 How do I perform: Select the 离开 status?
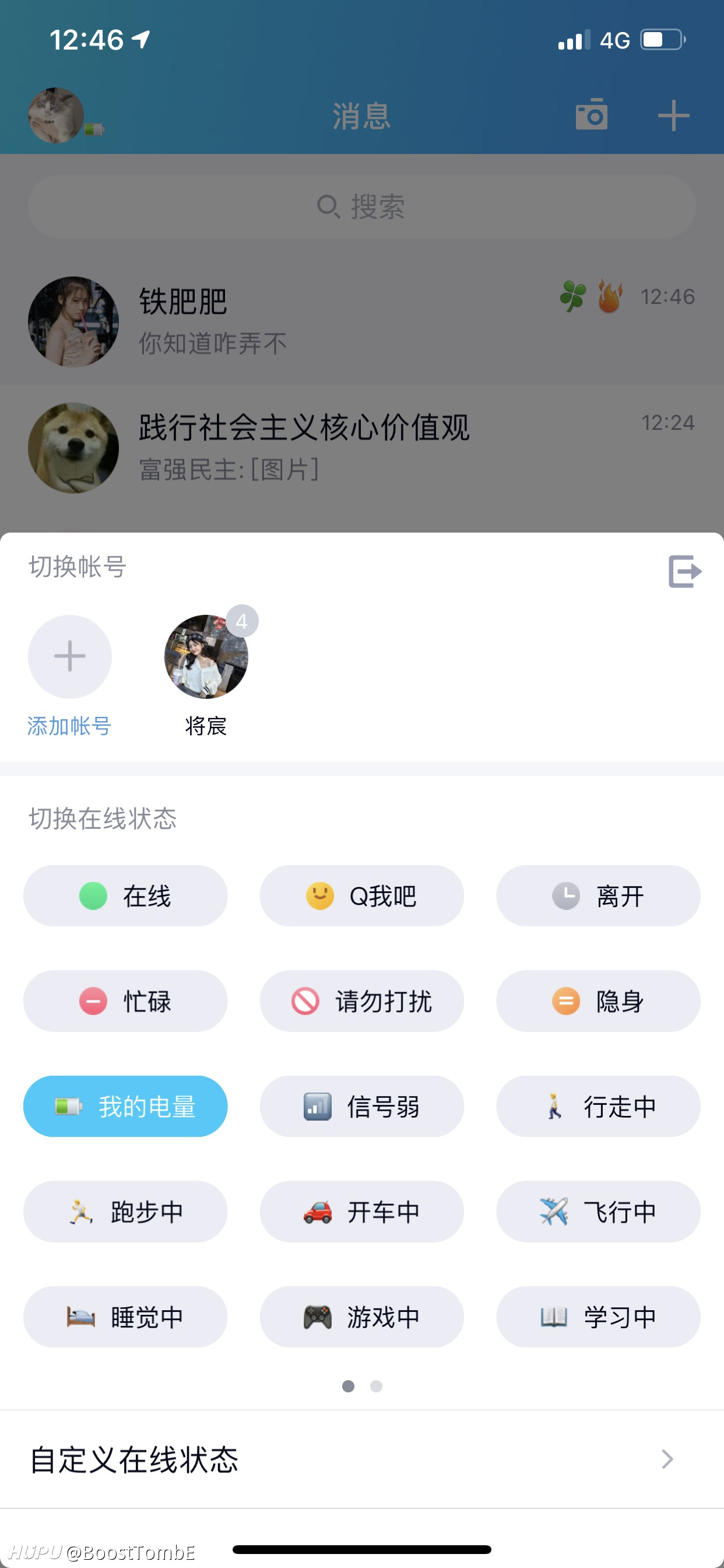point(598,895)
